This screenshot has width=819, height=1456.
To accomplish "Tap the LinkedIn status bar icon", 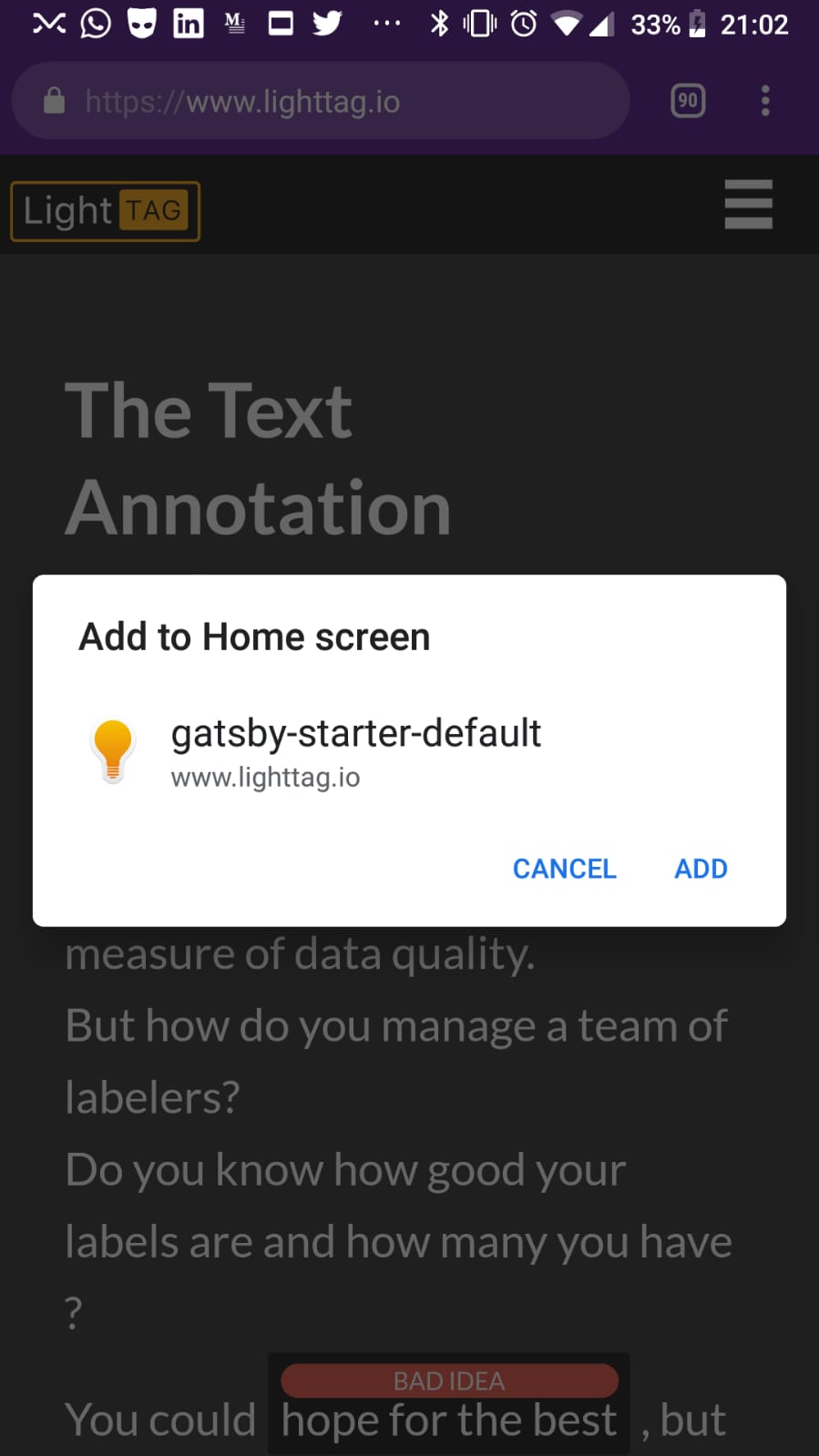I will [188, 24].
